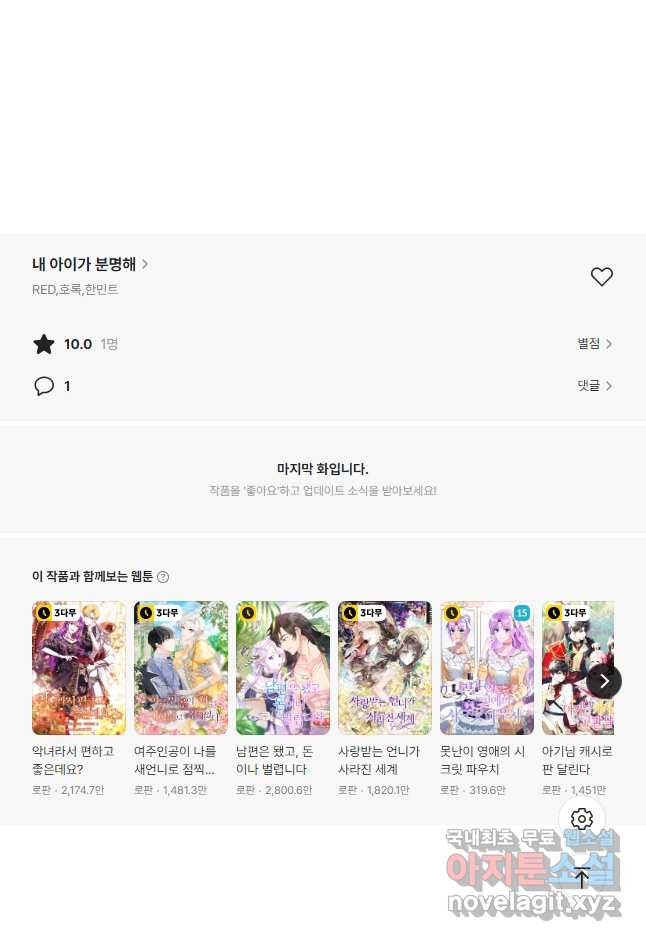The image size is (646, 941).
Task: Open the info icon beside 이 작품과 함께보는 웹툰
Action: [163, 577]
